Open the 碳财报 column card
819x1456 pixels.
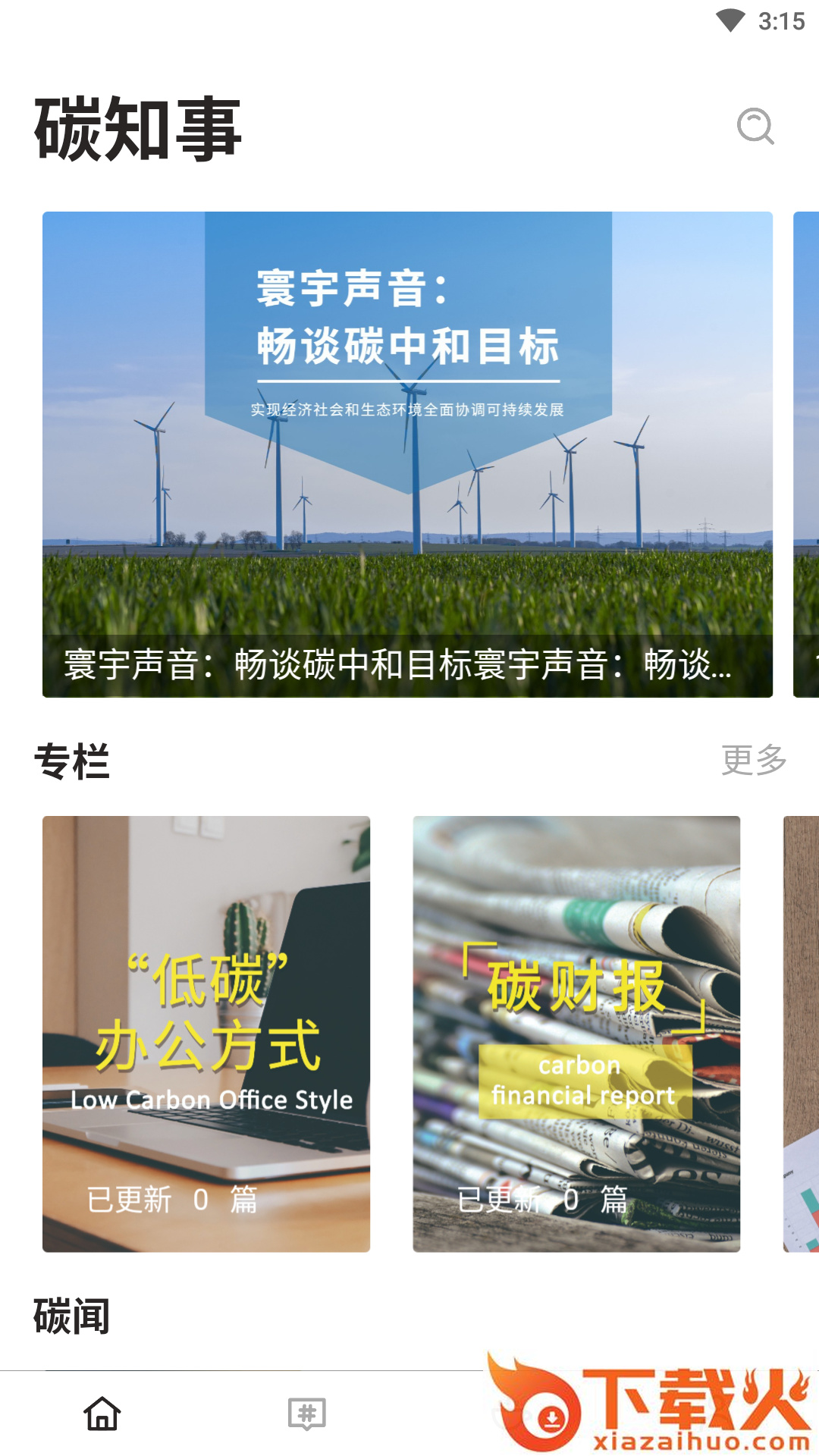(576, 1034)
